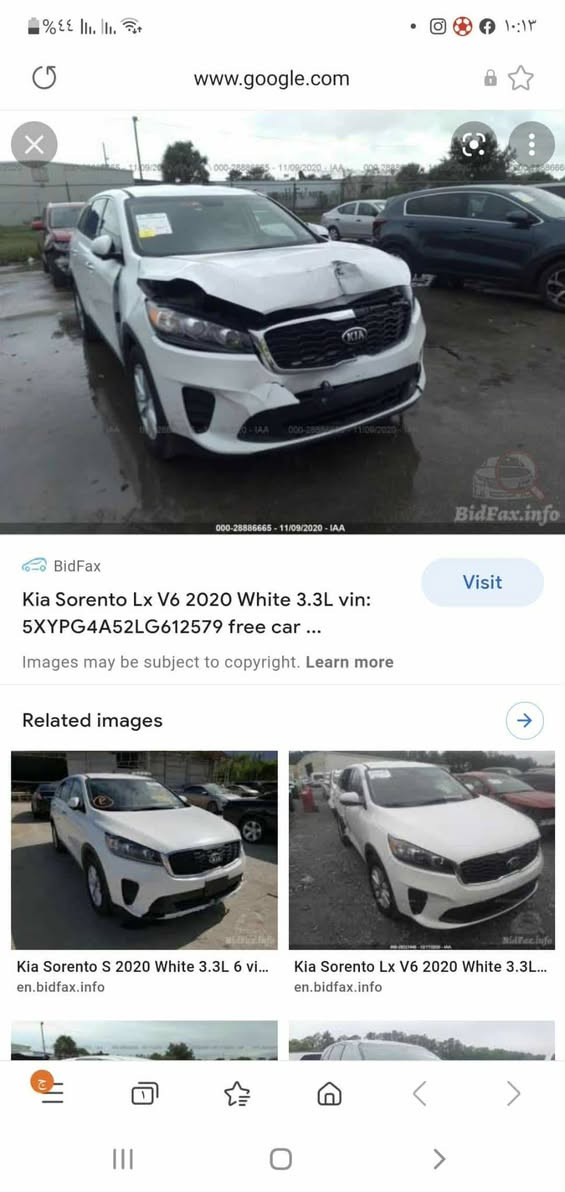The height and width of the screenshot is (1192, 565).
Task: Open the image overflow menu
Action: pyautogui.click(x=532, y=144)
